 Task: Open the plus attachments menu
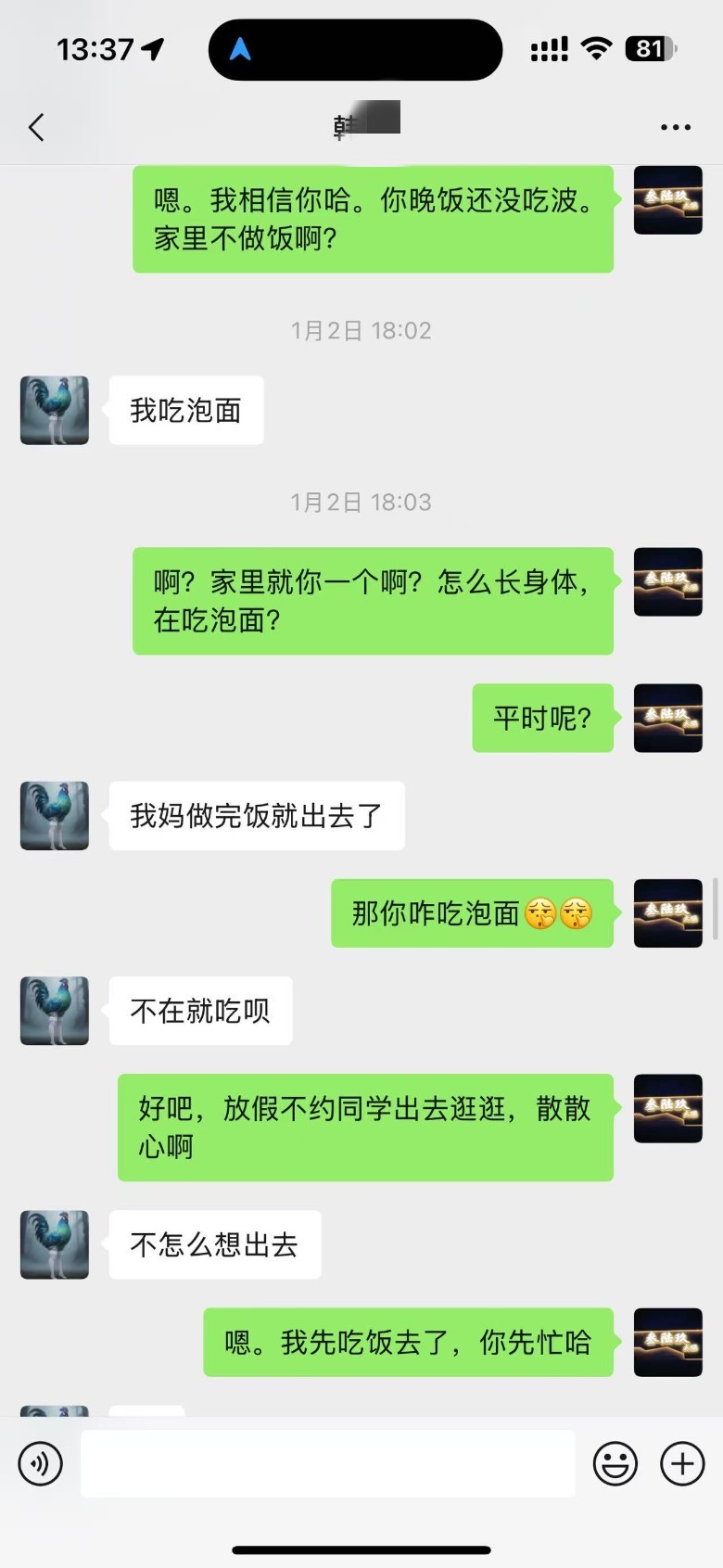point(682,1464)
